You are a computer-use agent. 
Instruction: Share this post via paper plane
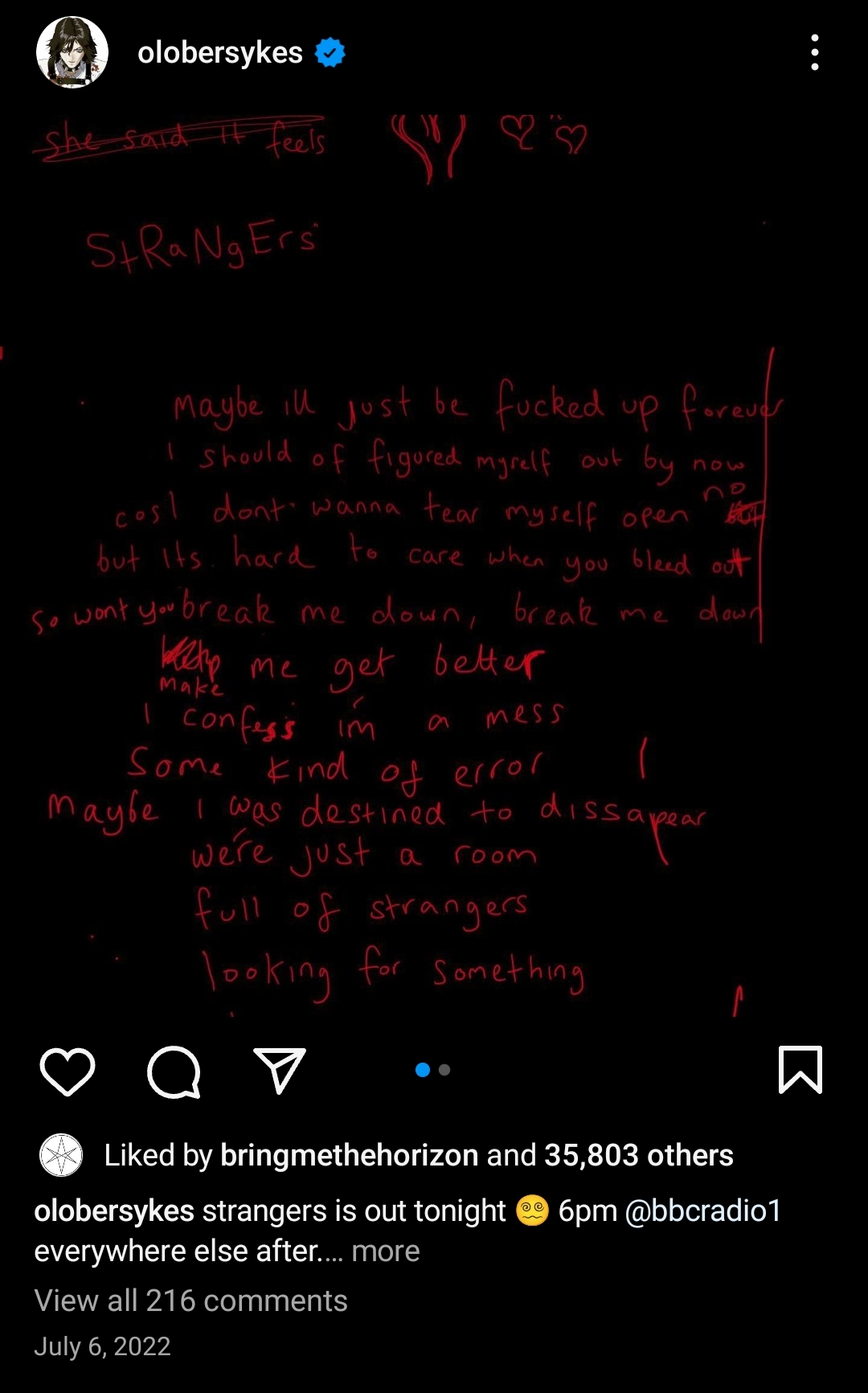point(280,1071)
